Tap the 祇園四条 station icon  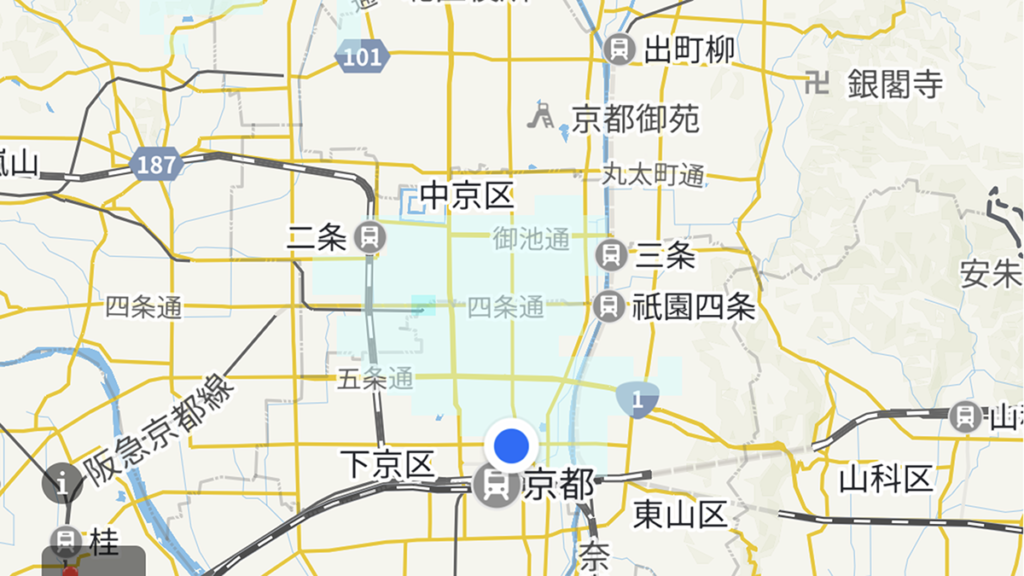(607, 306)
